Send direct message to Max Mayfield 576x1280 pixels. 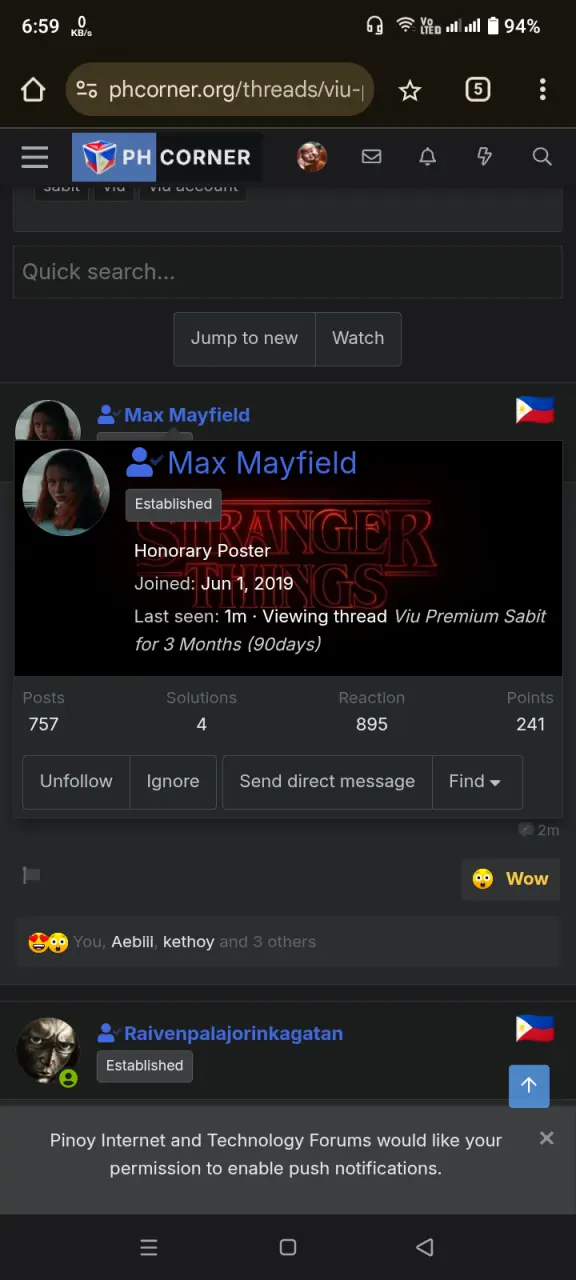pos(327,782)
